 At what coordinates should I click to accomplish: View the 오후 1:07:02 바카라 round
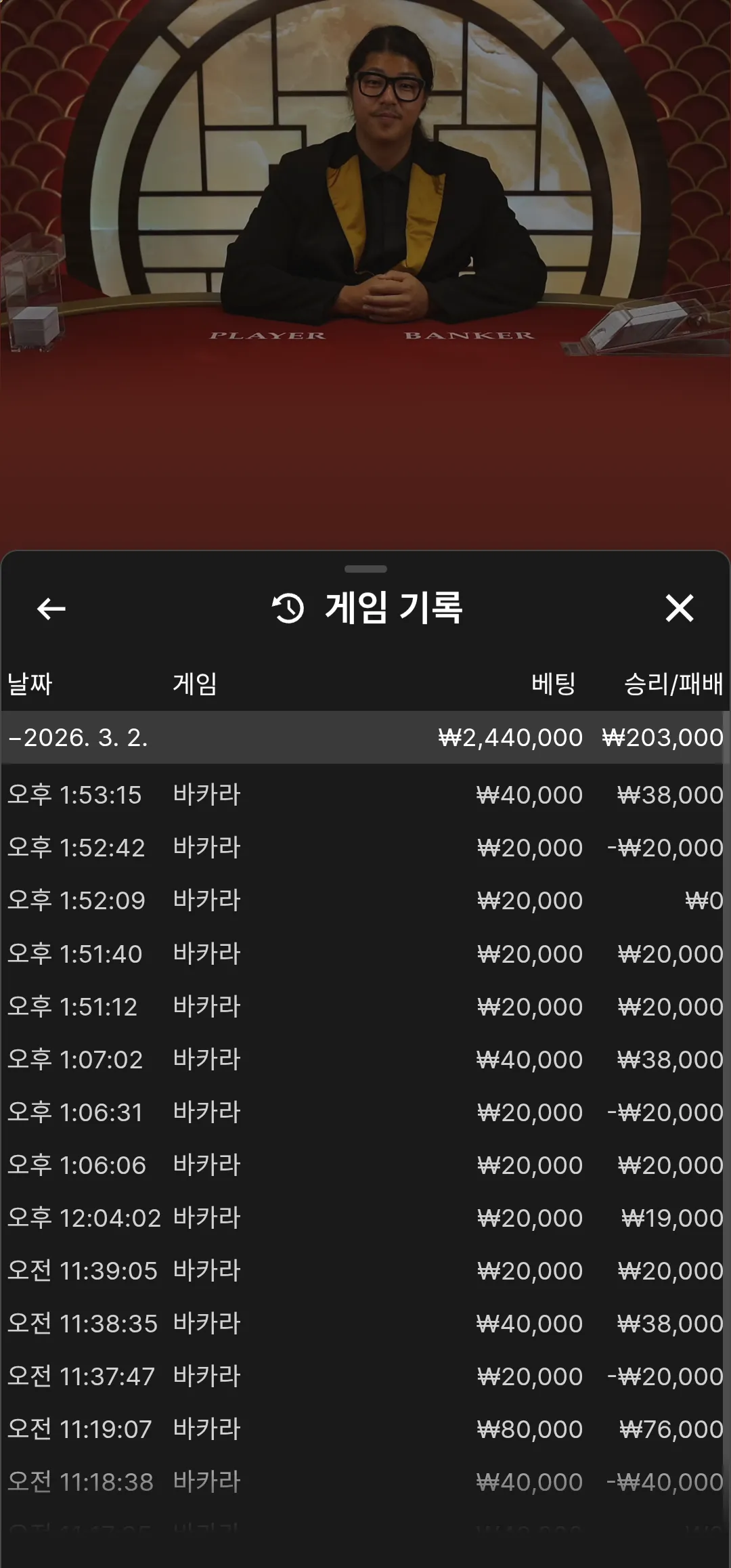365,1060
